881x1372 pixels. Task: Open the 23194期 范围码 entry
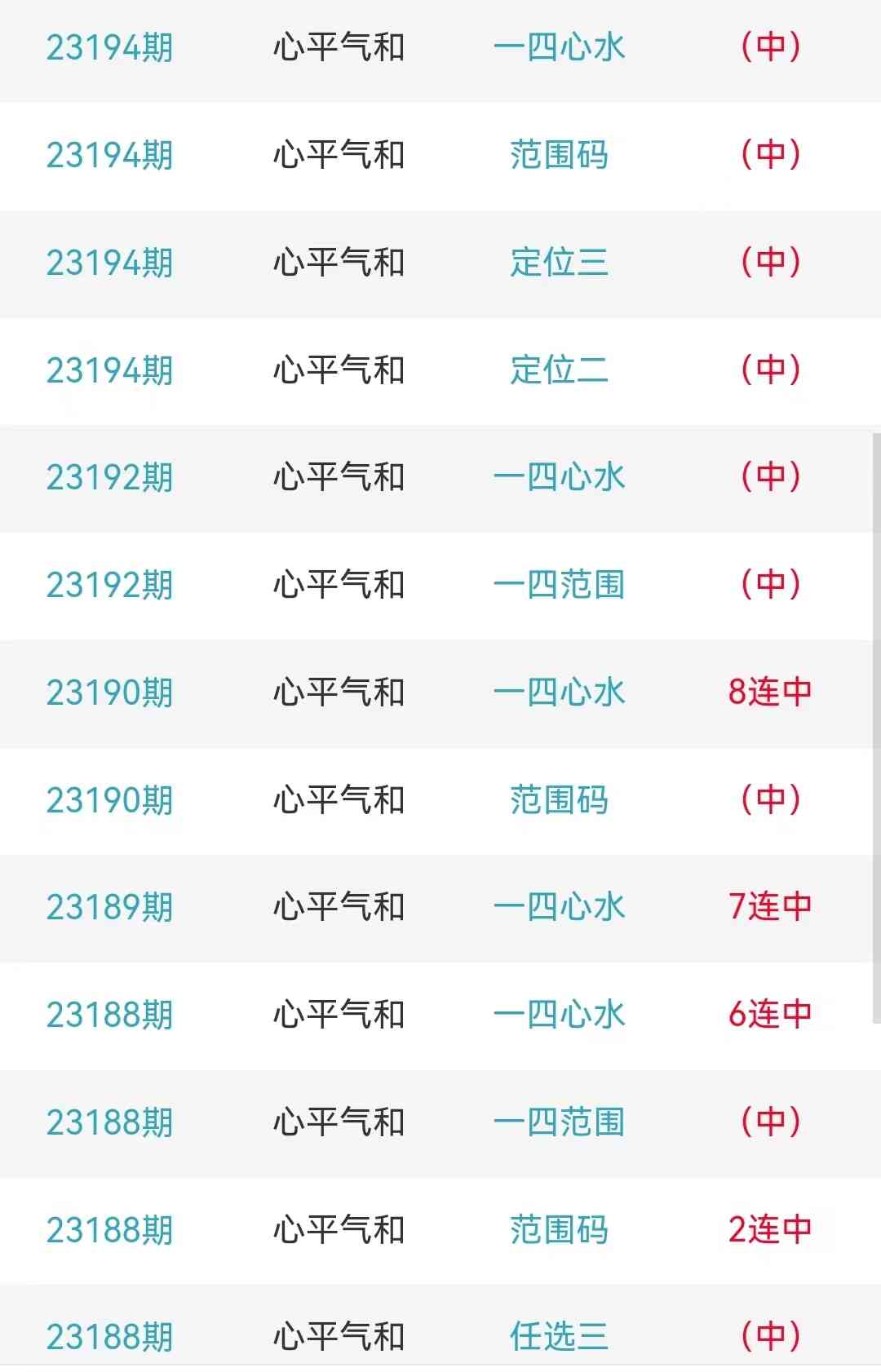559,155
